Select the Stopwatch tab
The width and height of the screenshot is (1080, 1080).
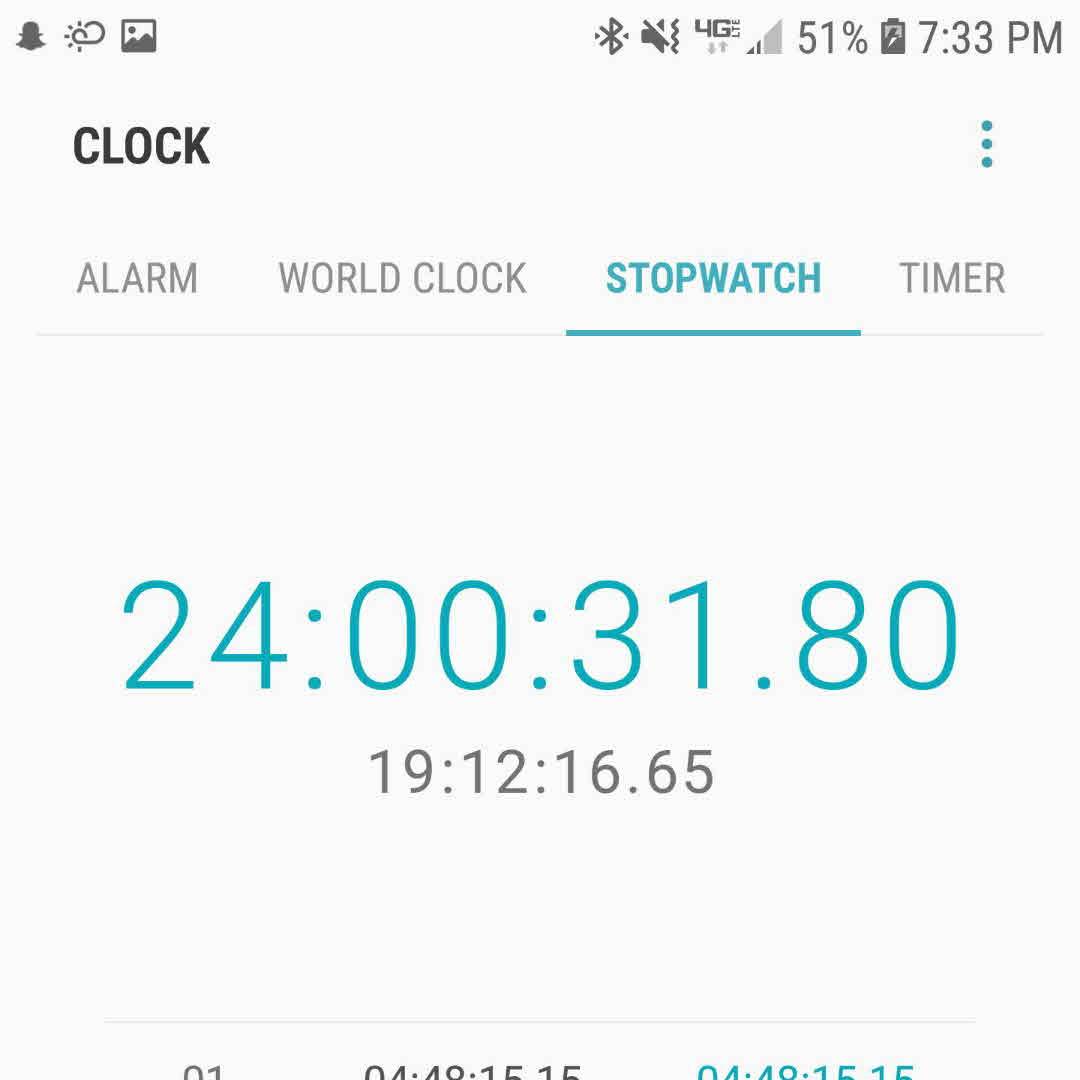pyautogui.click(x=713, y=278)
